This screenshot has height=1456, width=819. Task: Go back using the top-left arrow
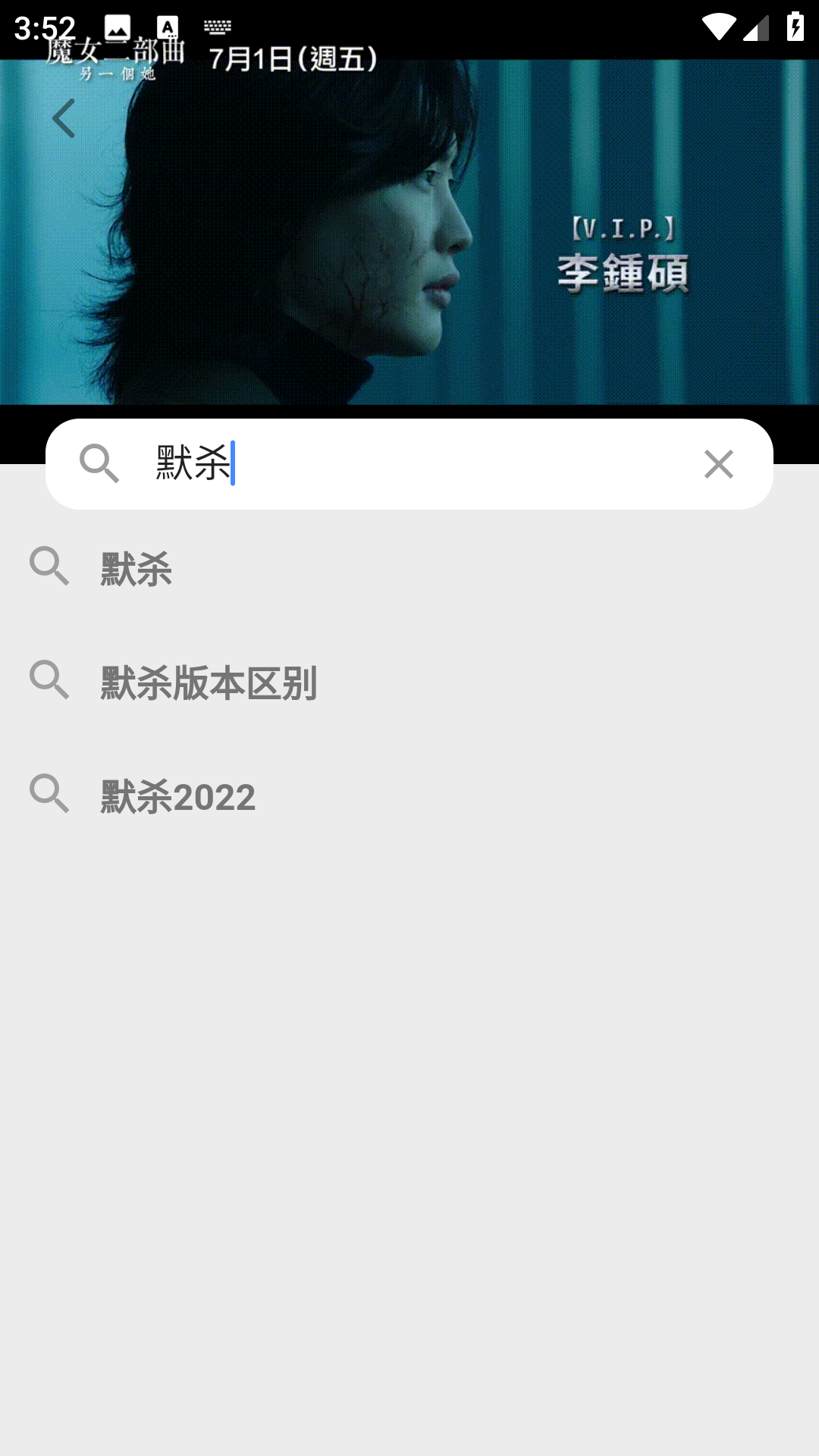(64, 118)
